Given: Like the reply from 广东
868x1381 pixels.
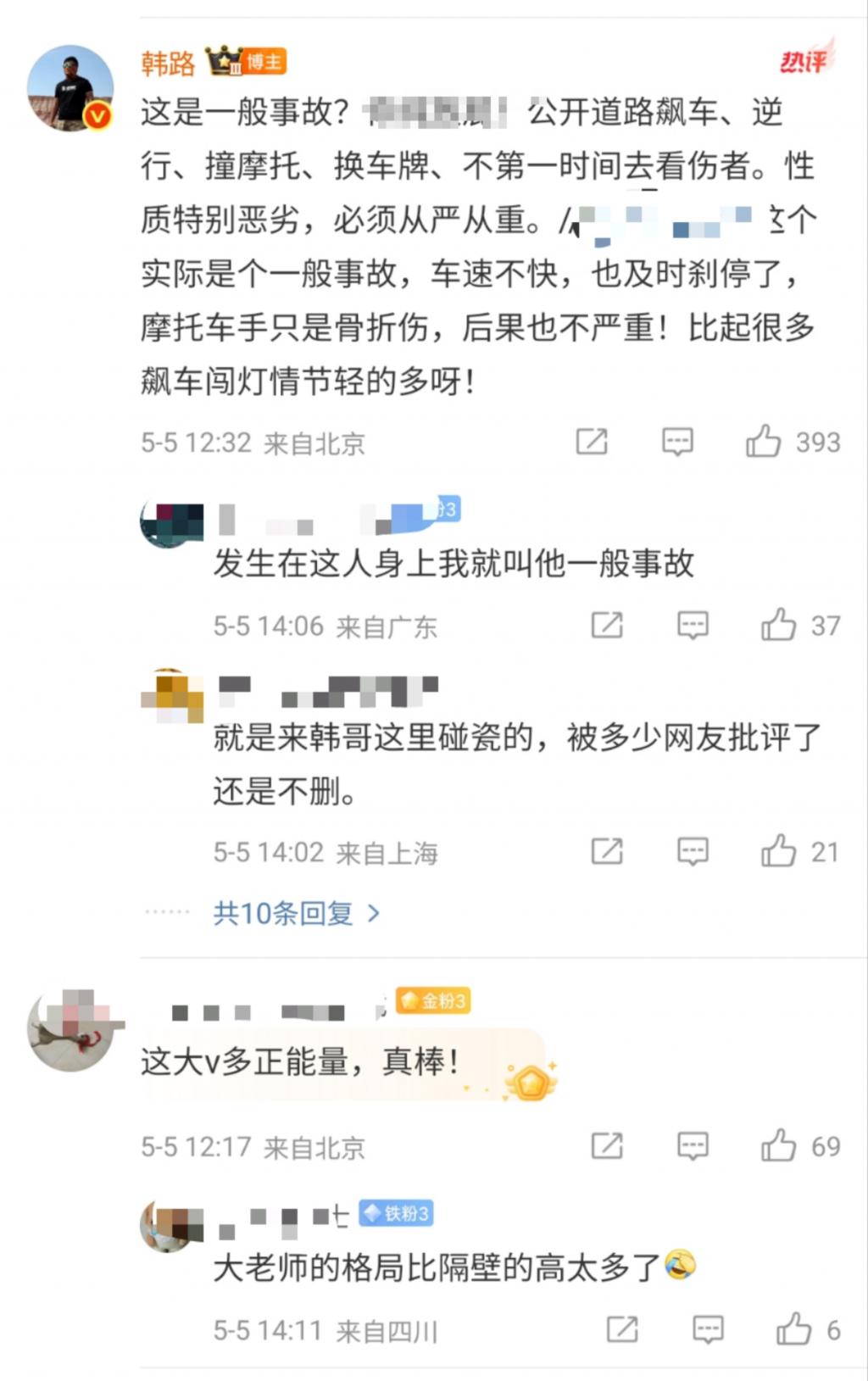Looking at the screenshot, I should pos(778,626).
